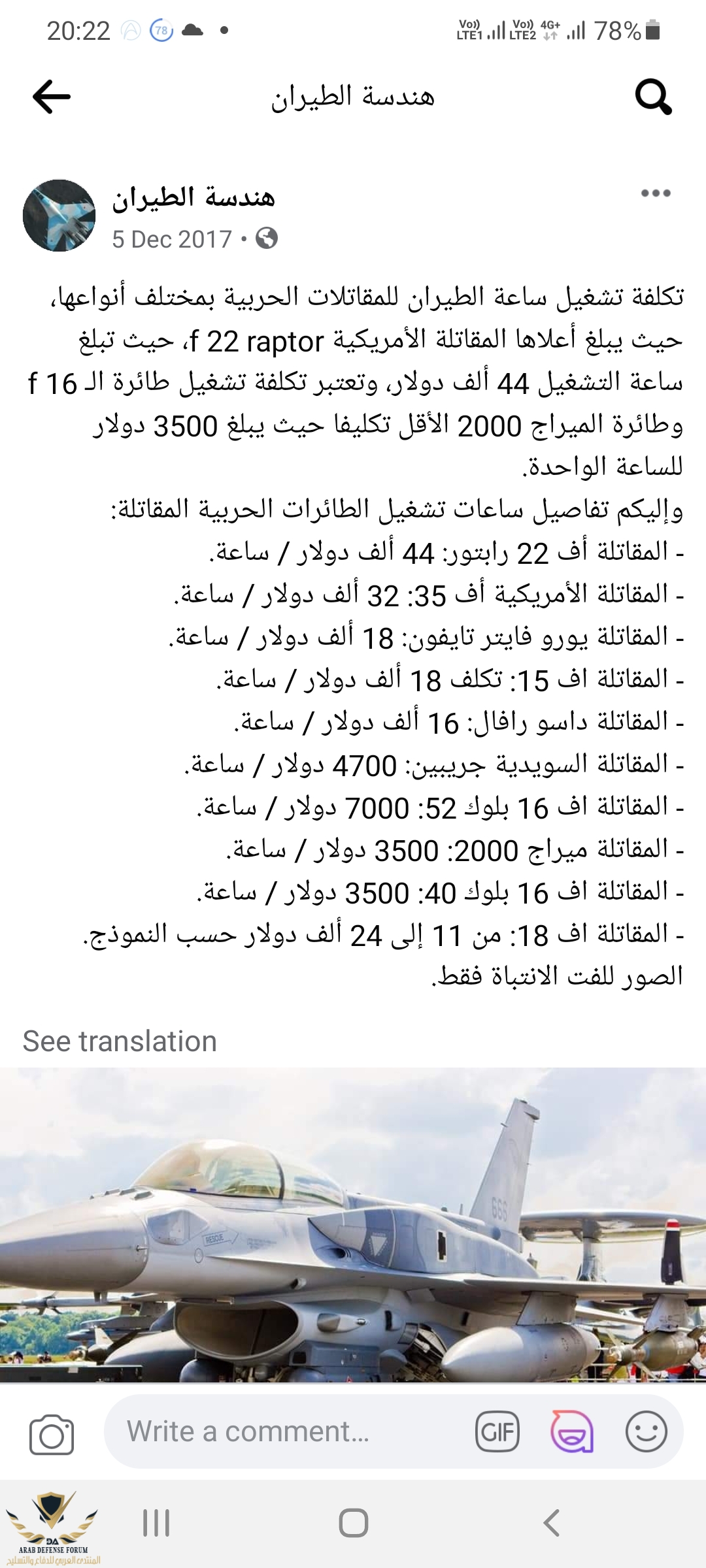Show recent apps from navigation bar
706x1568 pixels.
[x=156, y=1523]
